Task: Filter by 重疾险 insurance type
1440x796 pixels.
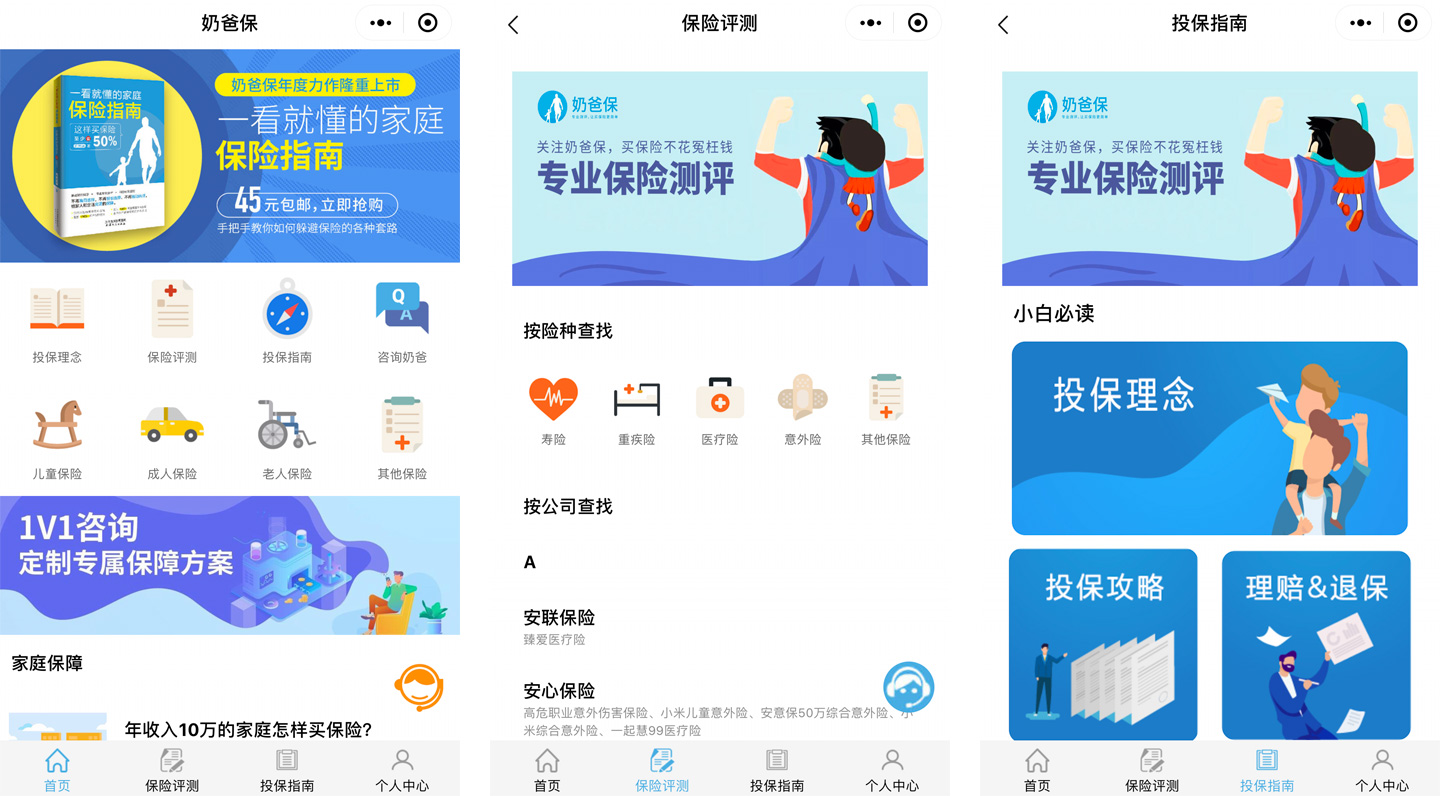Action: pyautogui.click(x=636, y=410)
